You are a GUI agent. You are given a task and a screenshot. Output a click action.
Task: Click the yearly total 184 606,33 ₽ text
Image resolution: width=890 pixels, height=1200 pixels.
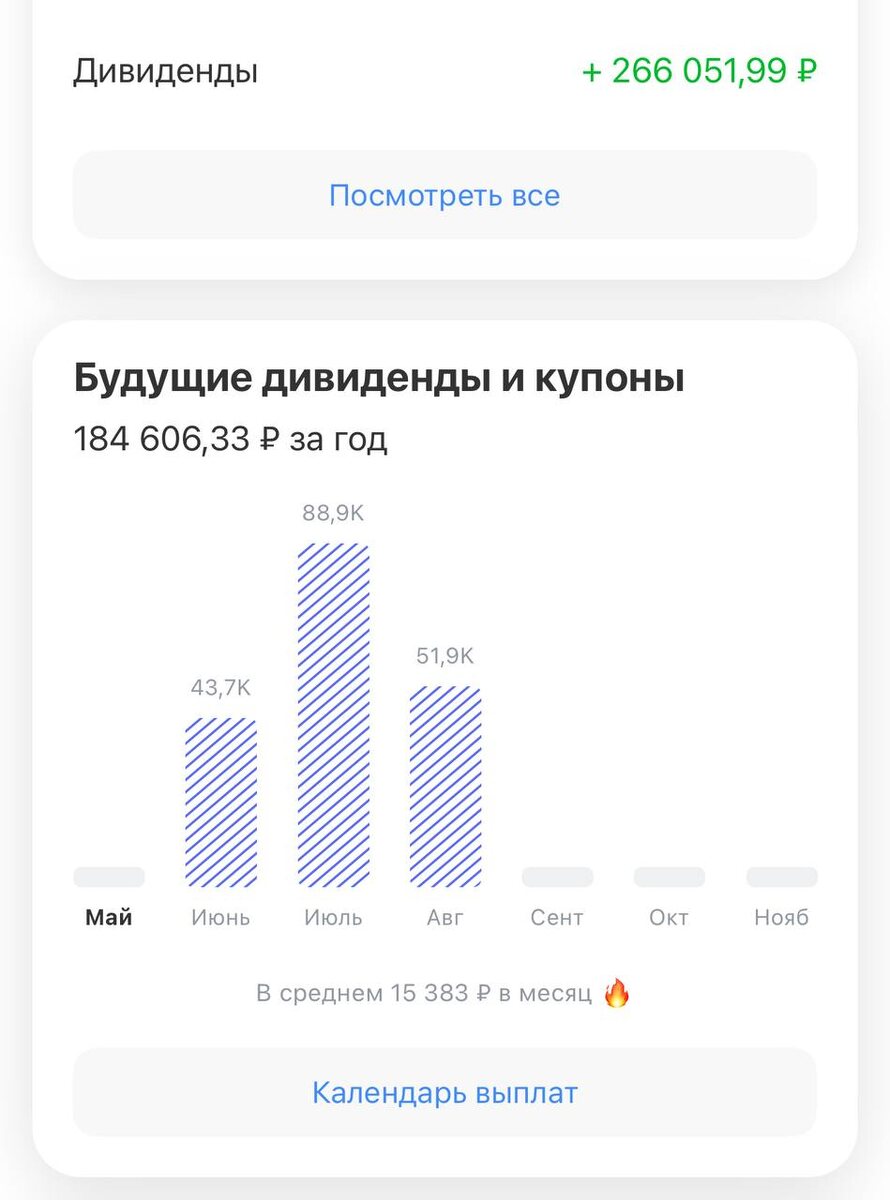click(232, 438)
